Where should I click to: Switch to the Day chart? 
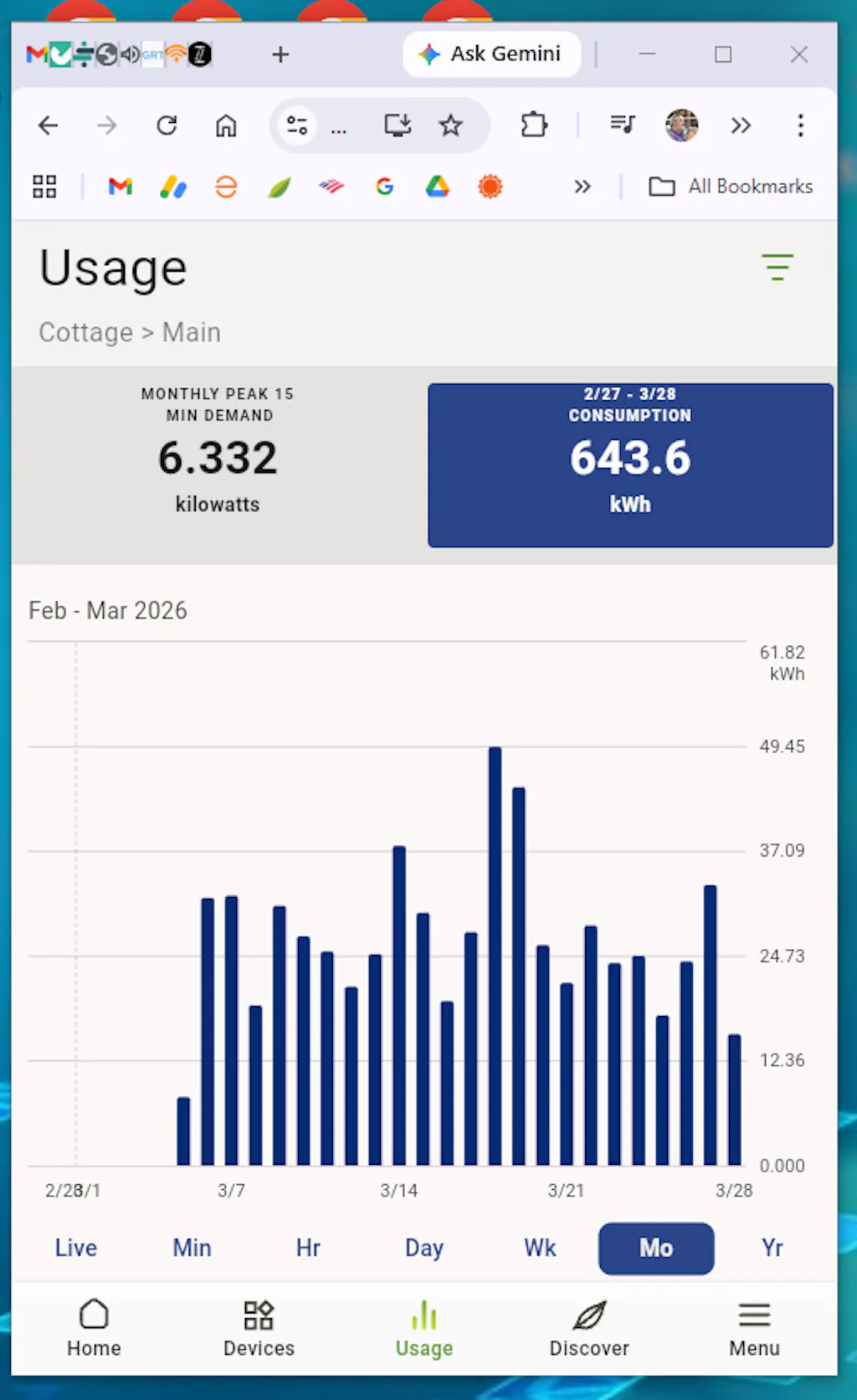point(424,1248)
